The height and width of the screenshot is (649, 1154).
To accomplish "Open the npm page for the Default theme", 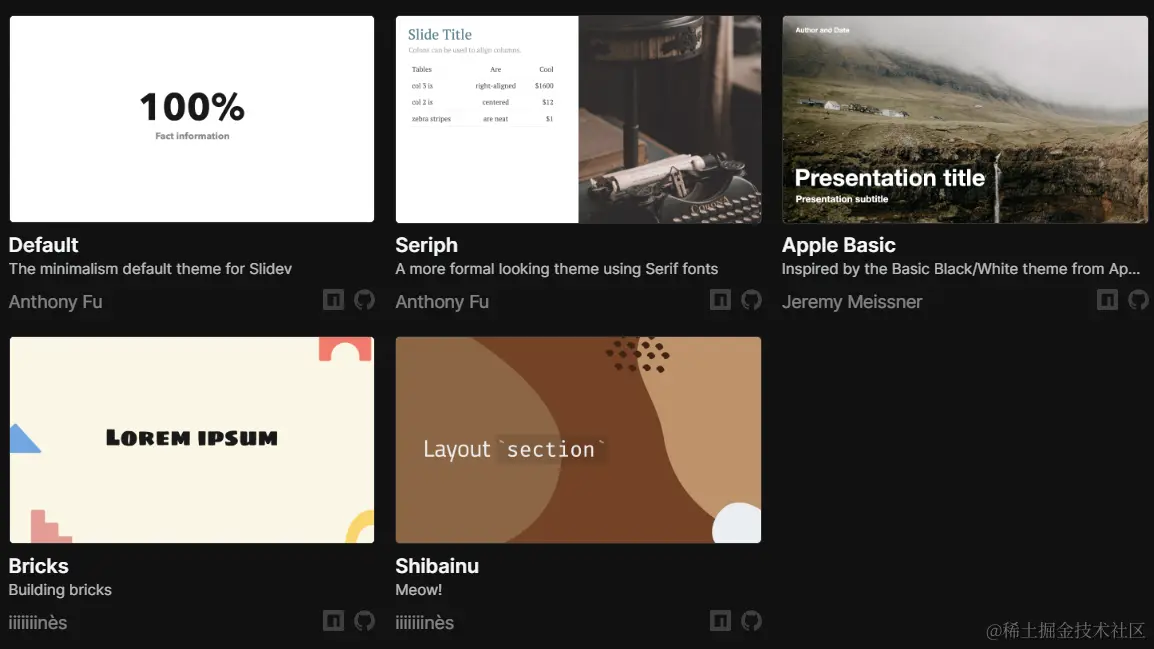I will click(333, 300).
